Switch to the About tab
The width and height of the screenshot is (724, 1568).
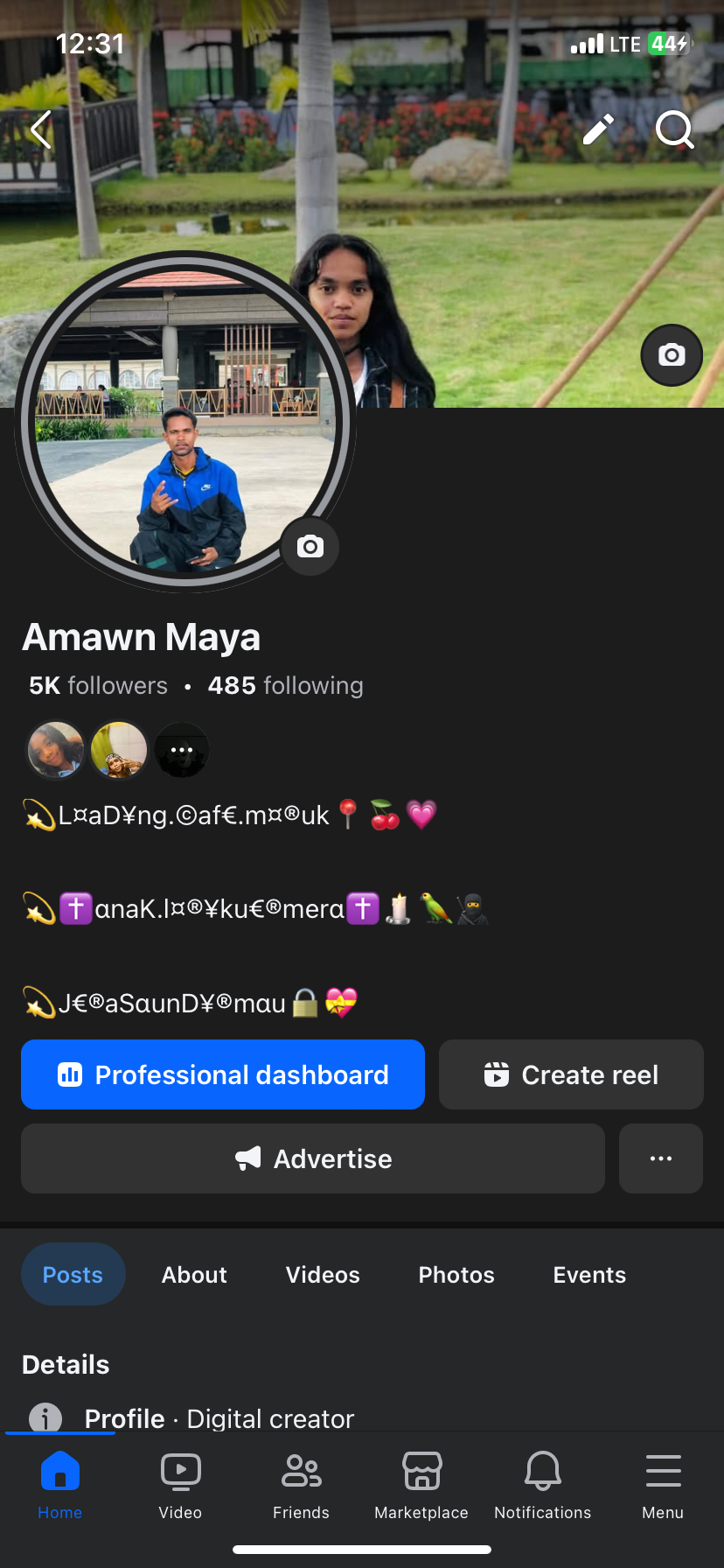194,1275
